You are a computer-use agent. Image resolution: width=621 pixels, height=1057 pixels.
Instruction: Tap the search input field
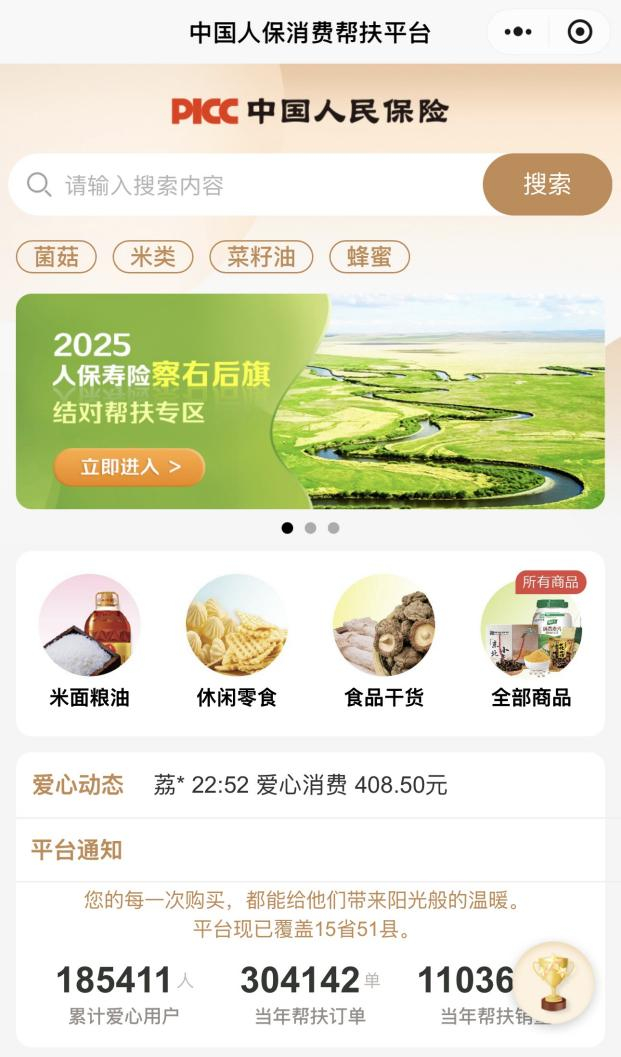click(250, 185)
